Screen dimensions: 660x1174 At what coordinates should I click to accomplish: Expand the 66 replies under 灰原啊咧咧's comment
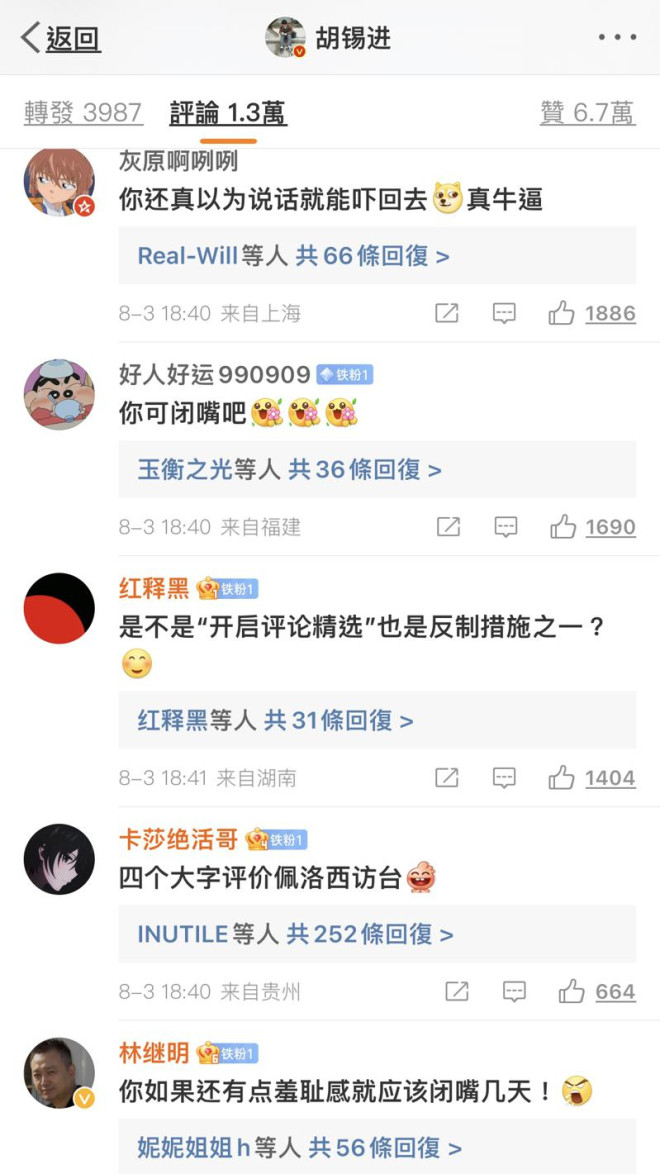[293, 256]
